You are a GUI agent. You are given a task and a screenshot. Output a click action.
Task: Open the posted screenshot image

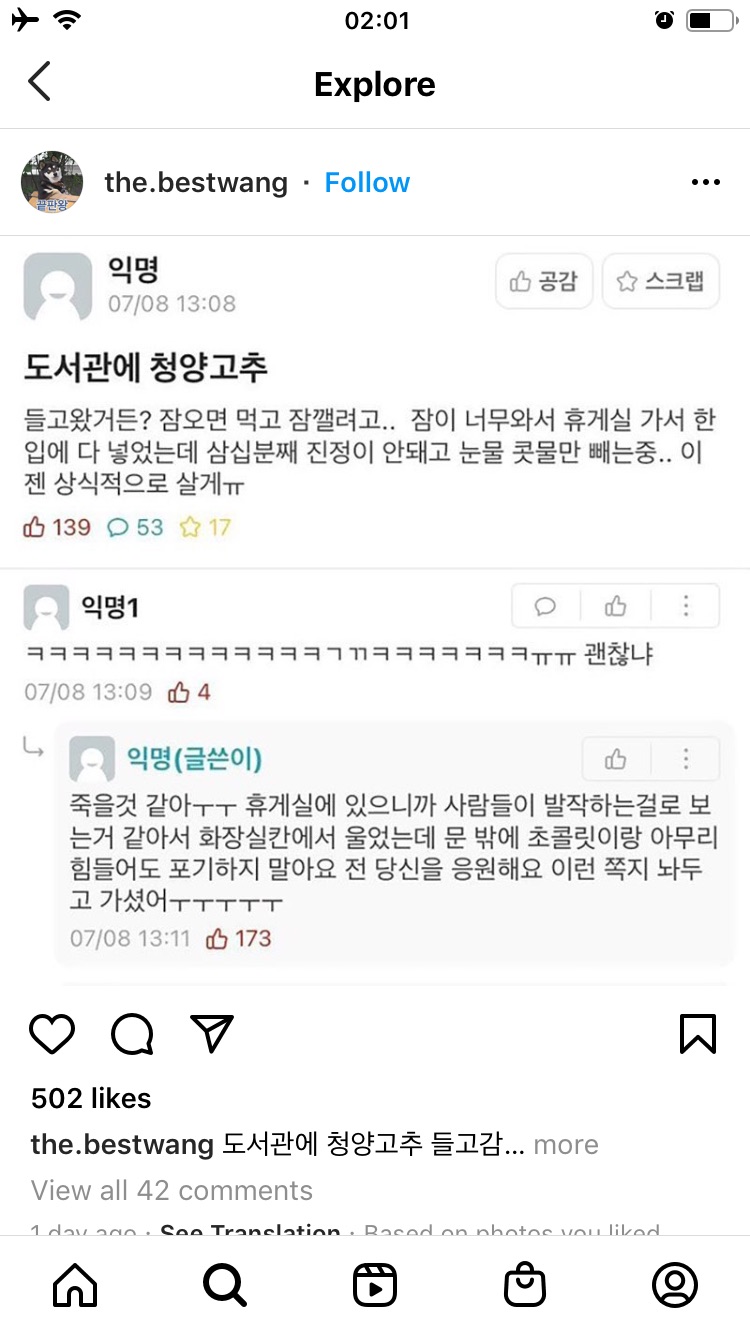(x=375, y=610)
